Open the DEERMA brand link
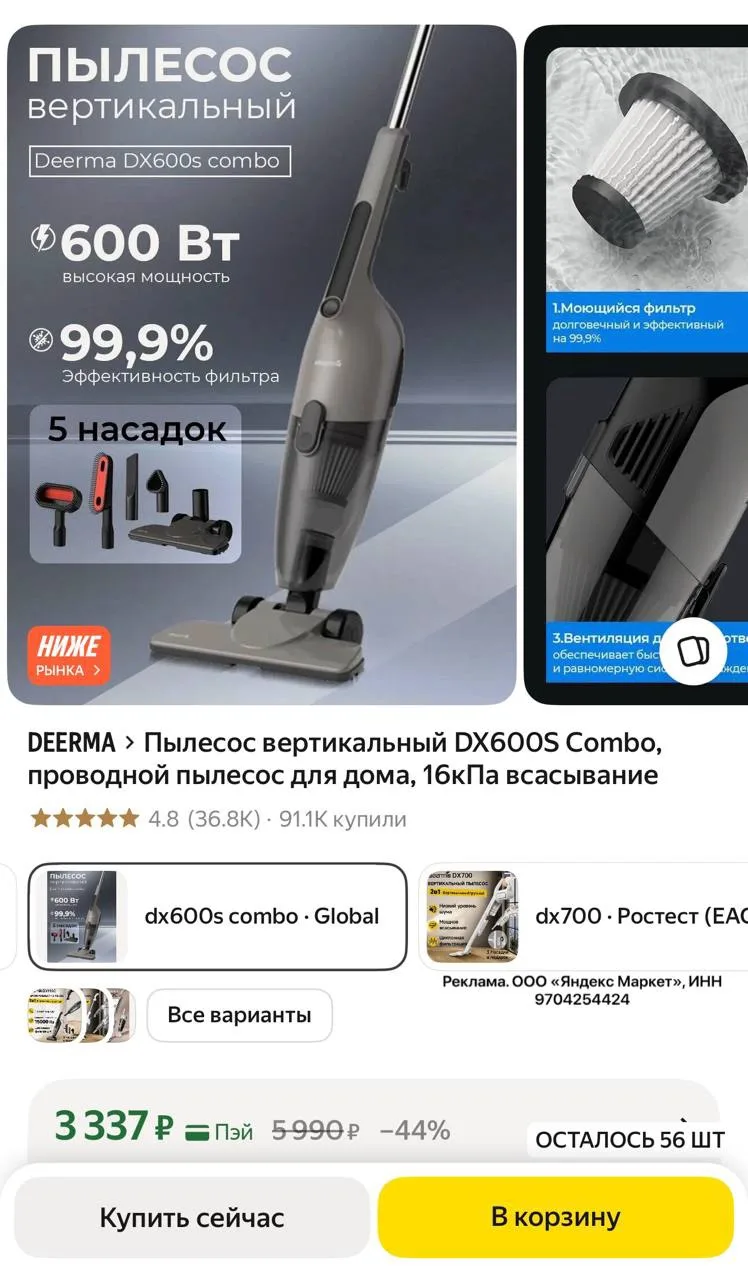The width and height of the screenshot is (748, 1280). click(x=71, y=743)
